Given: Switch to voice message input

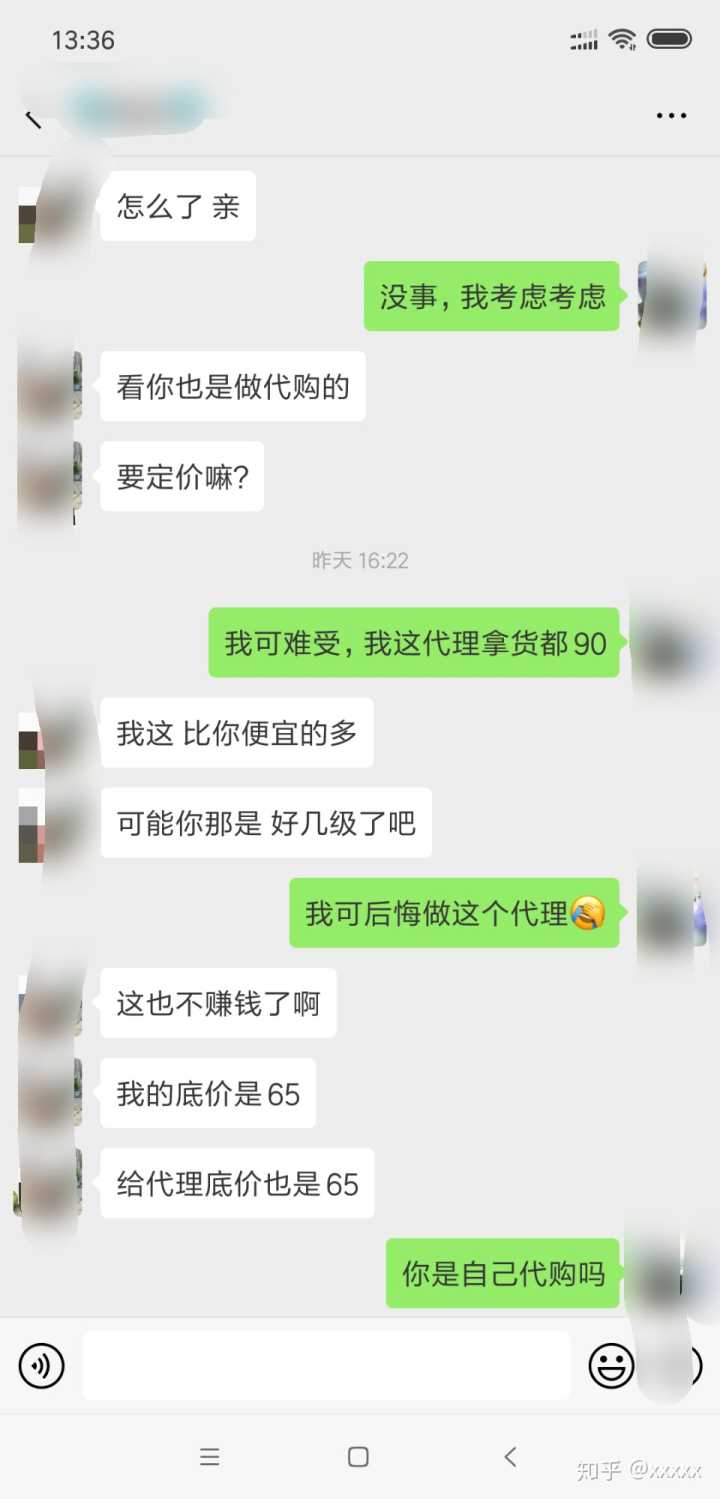Looking at the screenshot, I should tap(42, 1366).
